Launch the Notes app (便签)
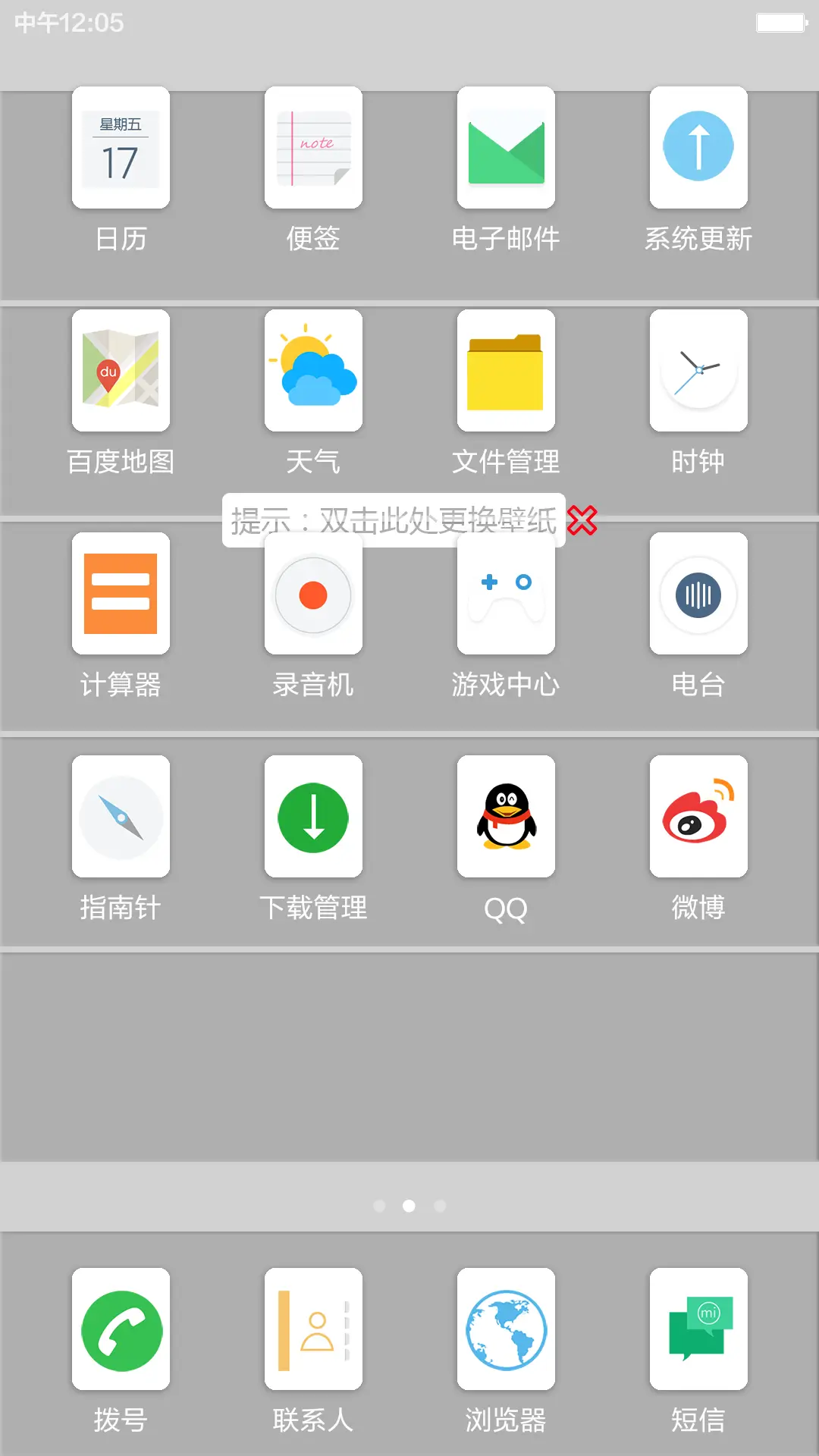Image resolution: width=819 pixels, height=1456 pixels. pos(313,149)
